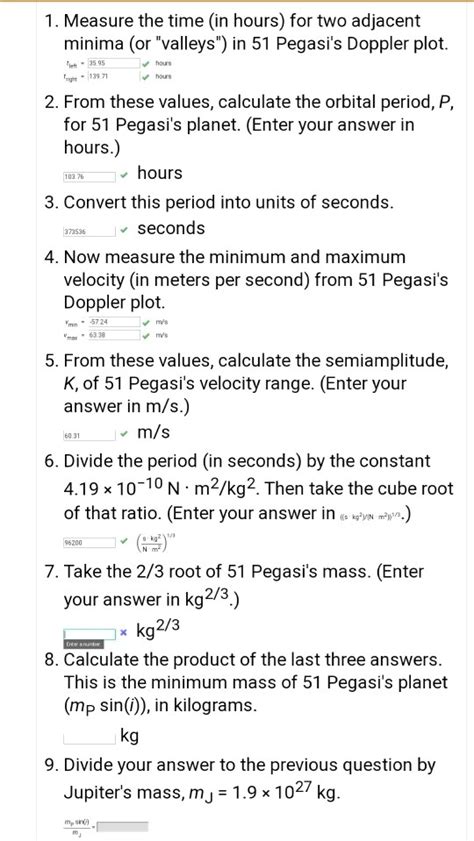Edit the period in seconds field
474x841 pixels.
(90, 232)
